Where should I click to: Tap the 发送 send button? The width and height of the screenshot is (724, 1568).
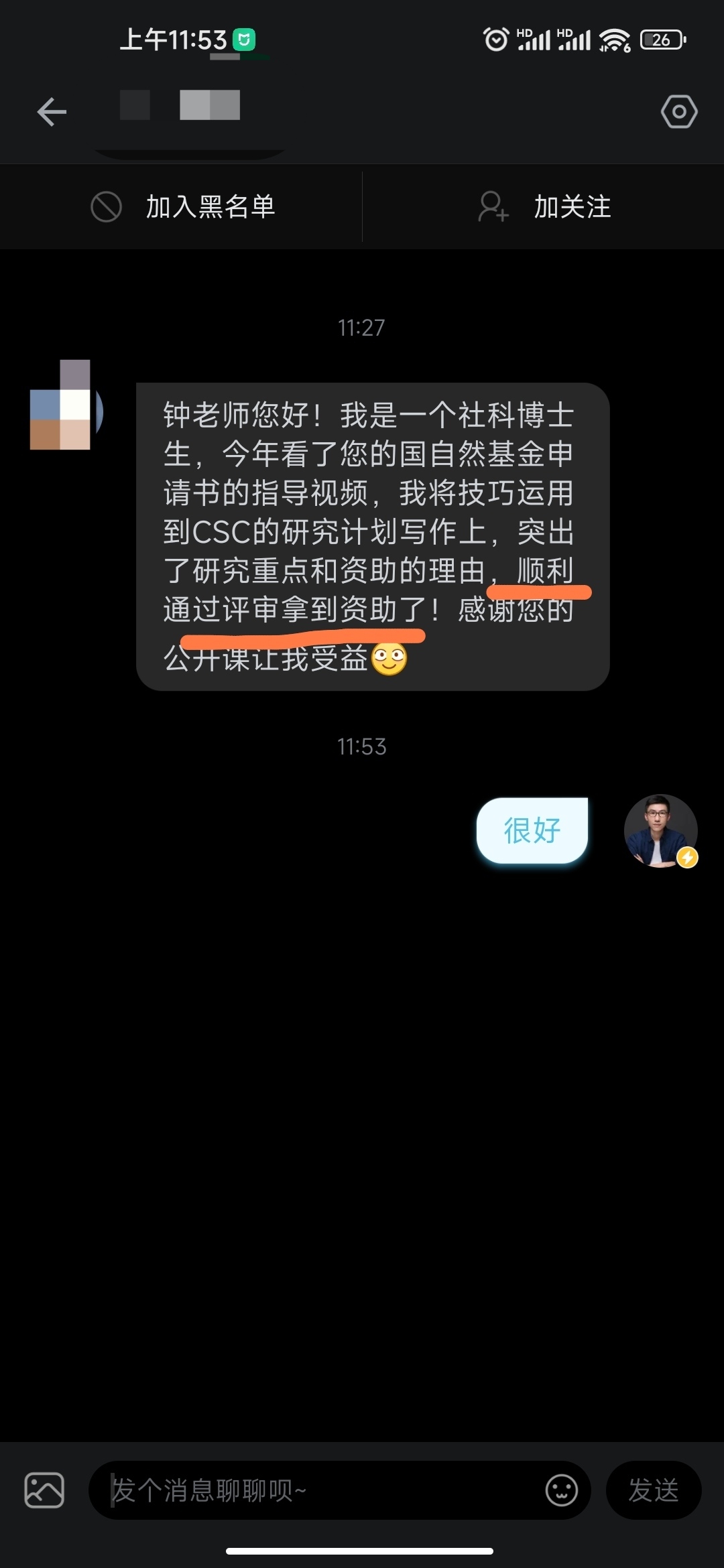coord(654,1490)
